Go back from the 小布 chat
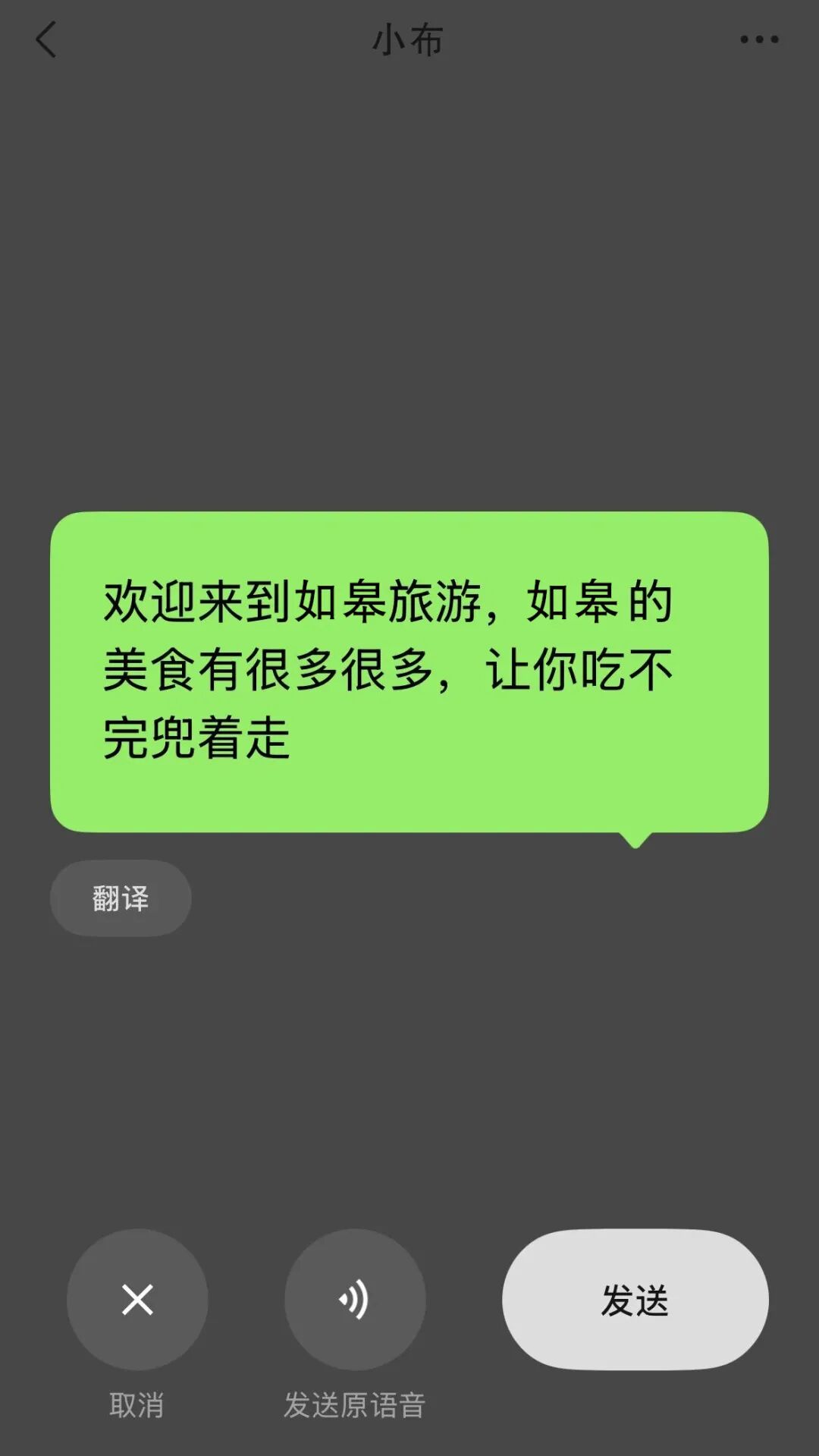Image resolution: width=819 pixels, height=1456 pixels. pyautogui.click(x=47, y=39)
